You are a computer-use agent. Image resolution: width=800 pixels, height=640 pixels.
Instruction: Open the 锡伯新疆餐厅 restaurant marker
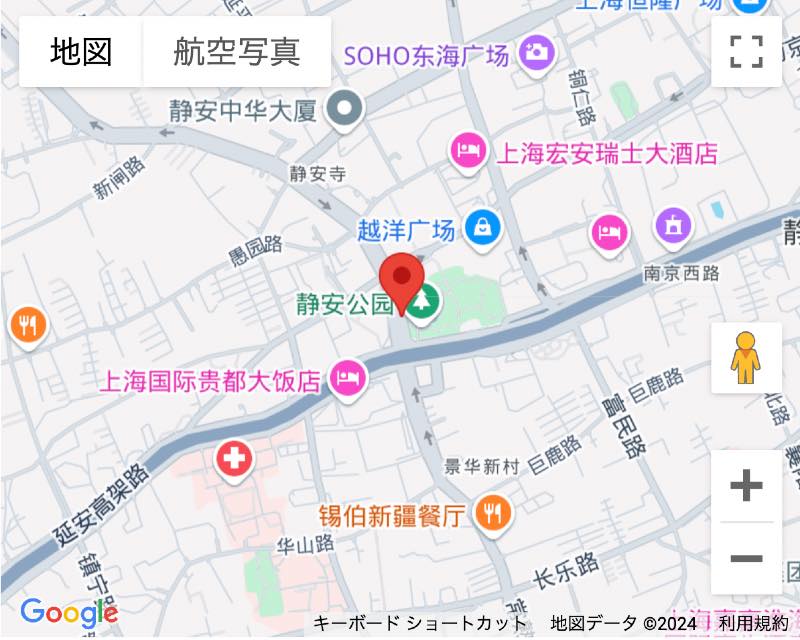click(492, 513)
